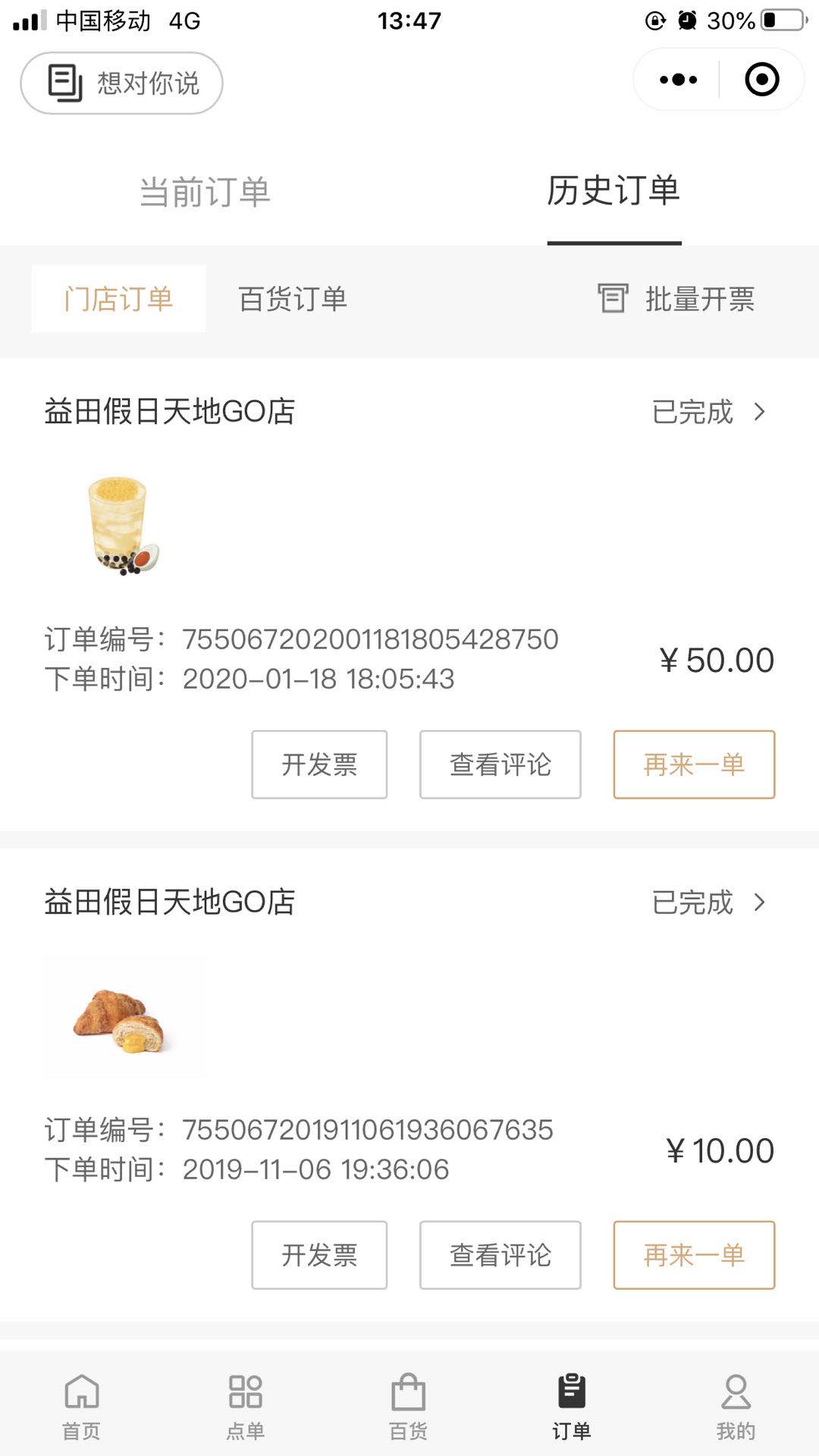Request invoice for the 2019-11-06 order
819x1456 pixels.
click(319, 1255)
